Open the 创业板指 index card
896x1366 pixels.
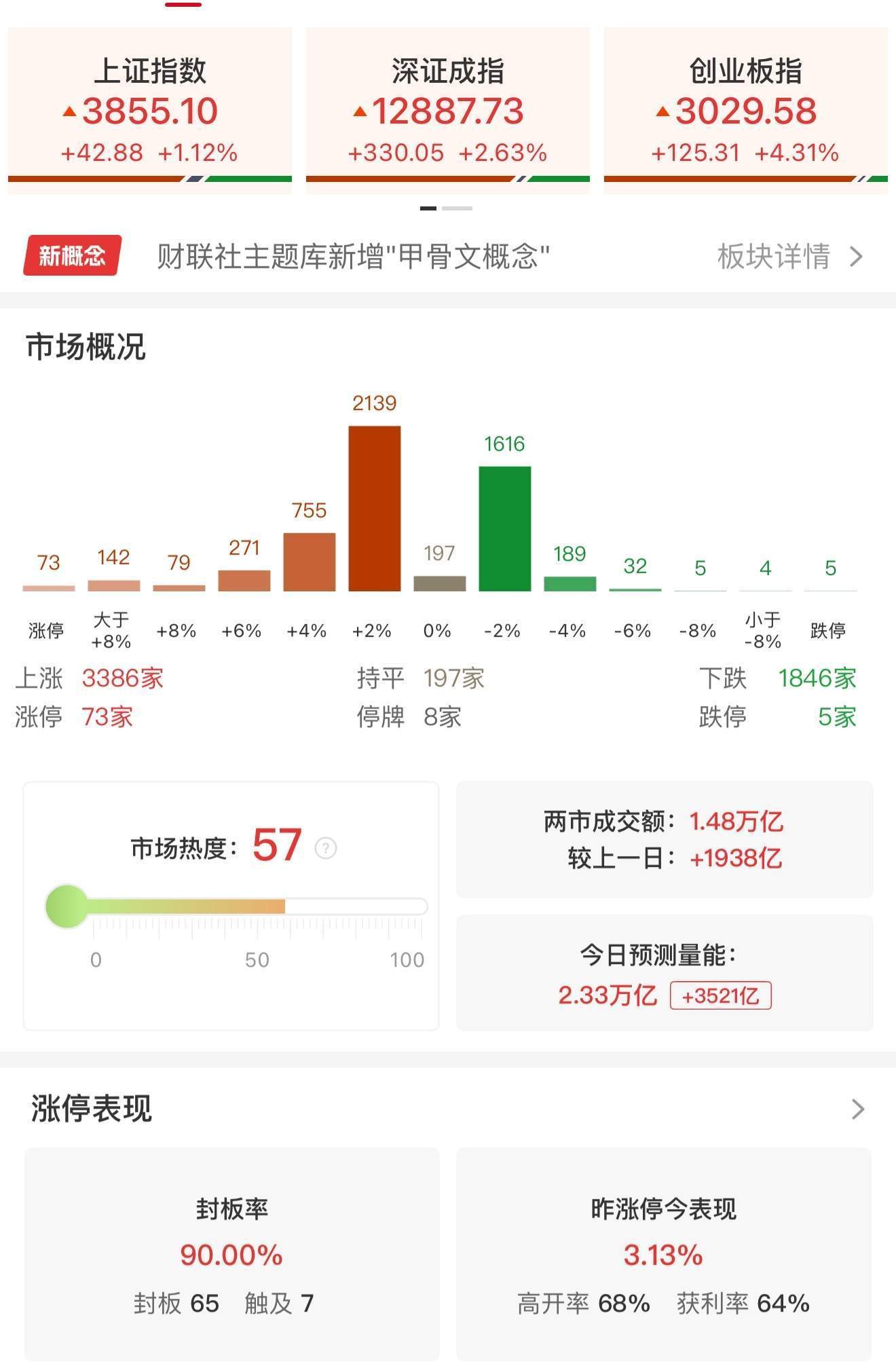(745, 110)
